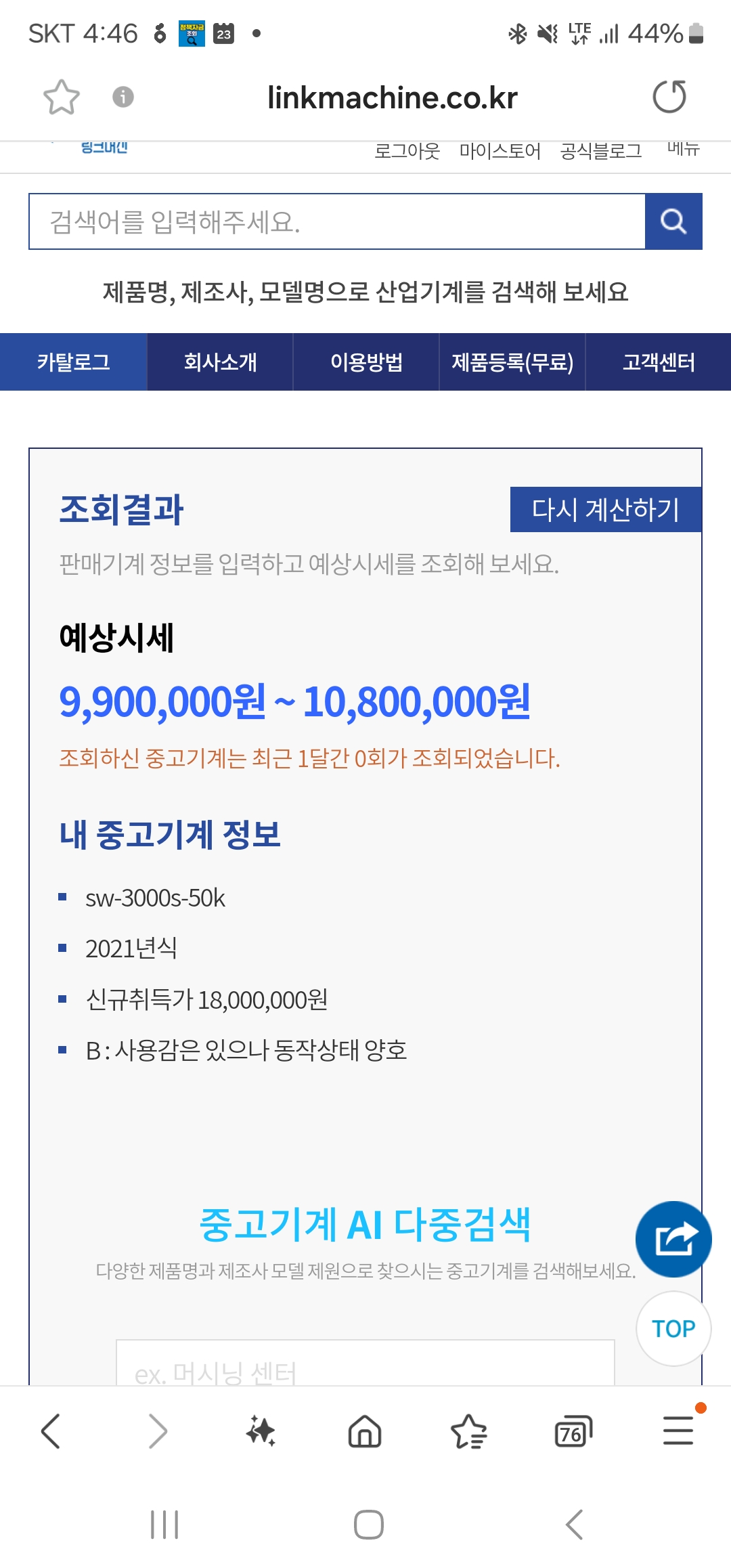
Task: Jump to top with TOP button
Action: click(673, 1328)
